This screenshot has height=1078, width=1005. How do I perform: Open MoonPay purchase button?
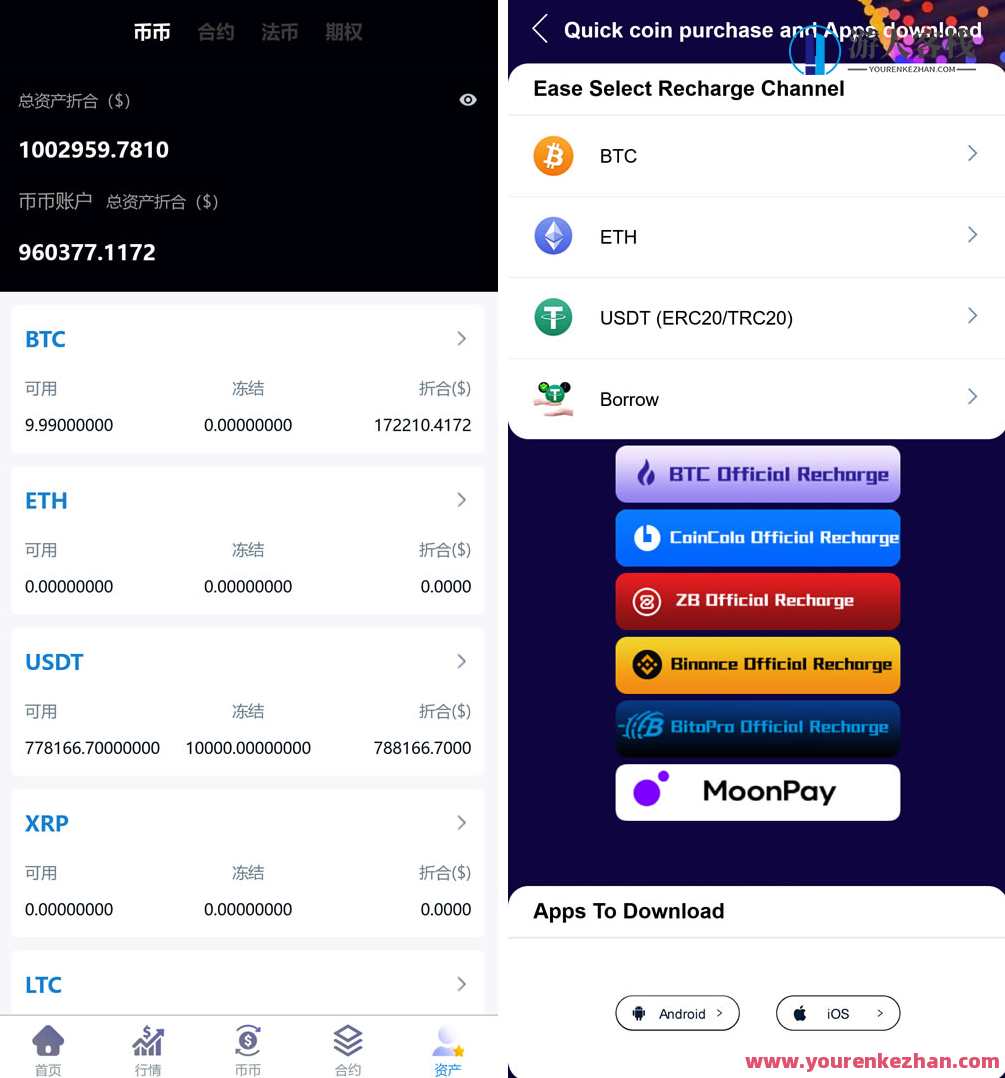(x=757, y=792)
